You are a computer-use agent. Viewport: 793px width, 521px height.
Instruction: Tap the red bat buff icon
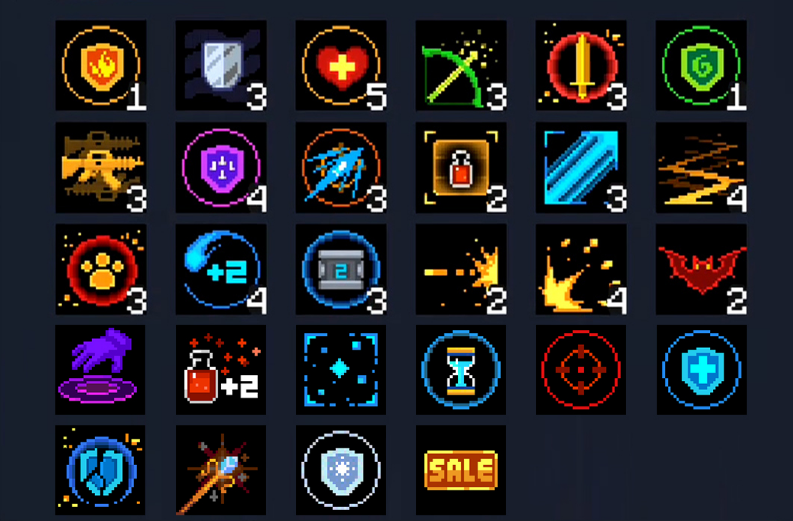701,269
